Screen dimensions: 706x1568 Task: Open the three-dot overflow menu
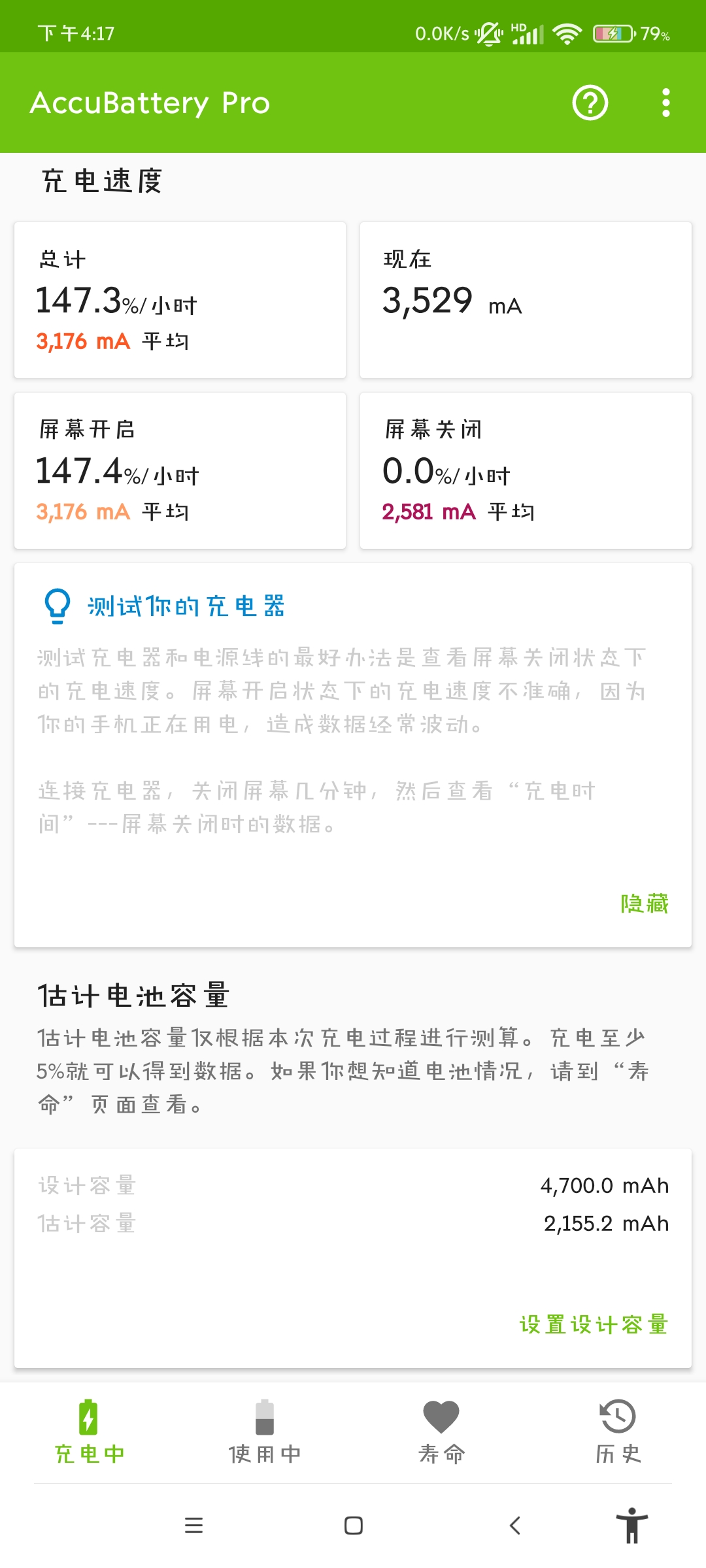665,103
